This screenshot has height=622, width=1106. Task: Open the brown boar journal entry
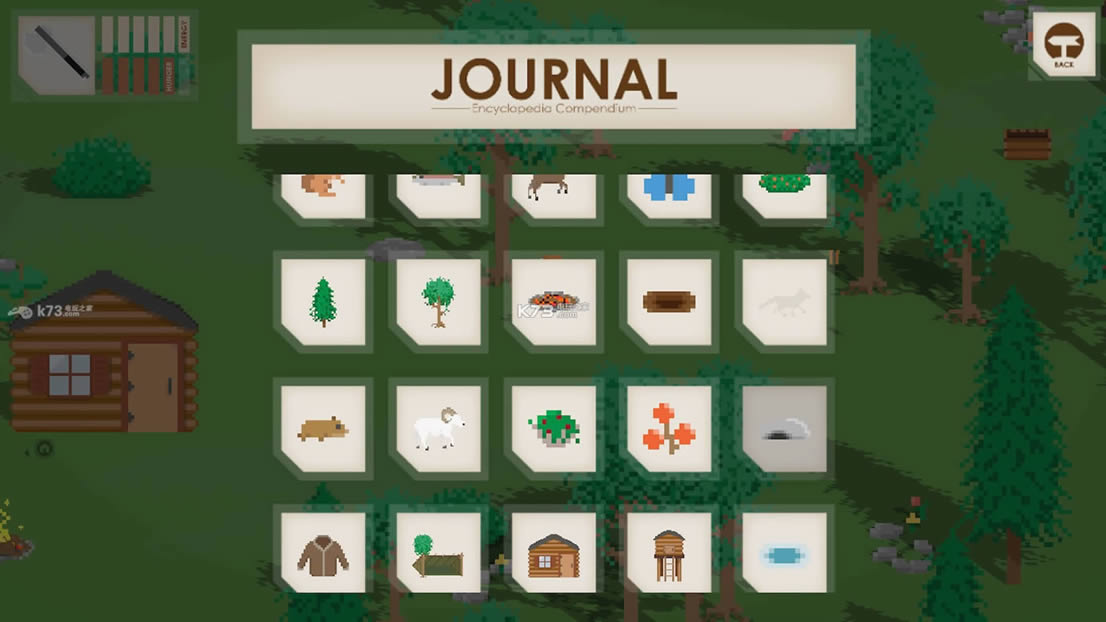coord(323,428)
